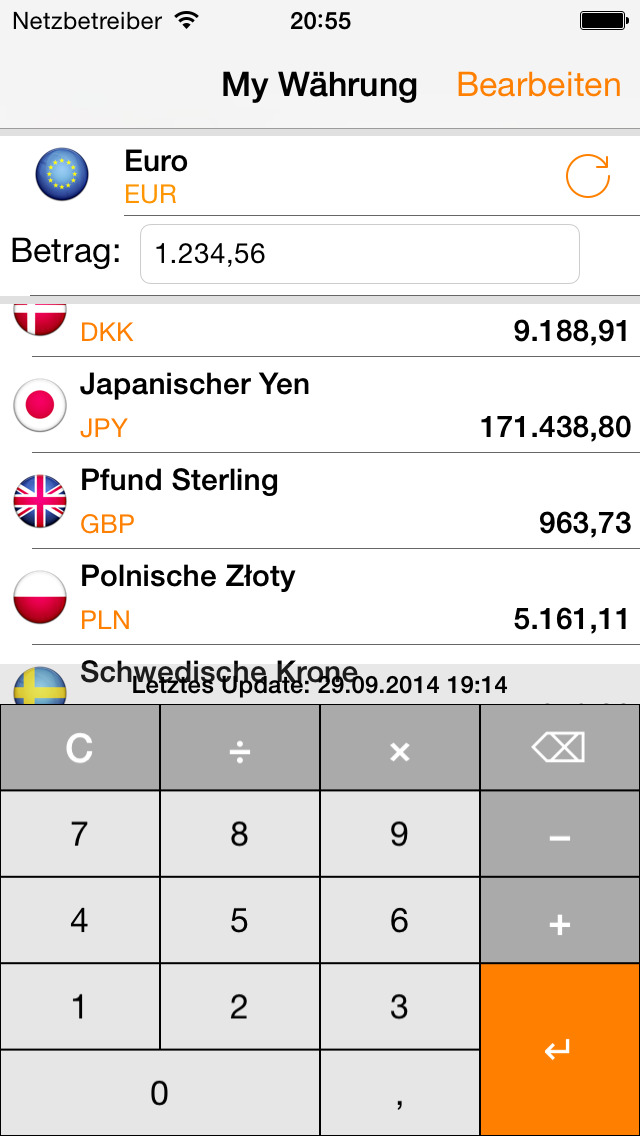Screen dimensions: 640x1136
Task: Tap the minus key
Action: tap(560, 834)
